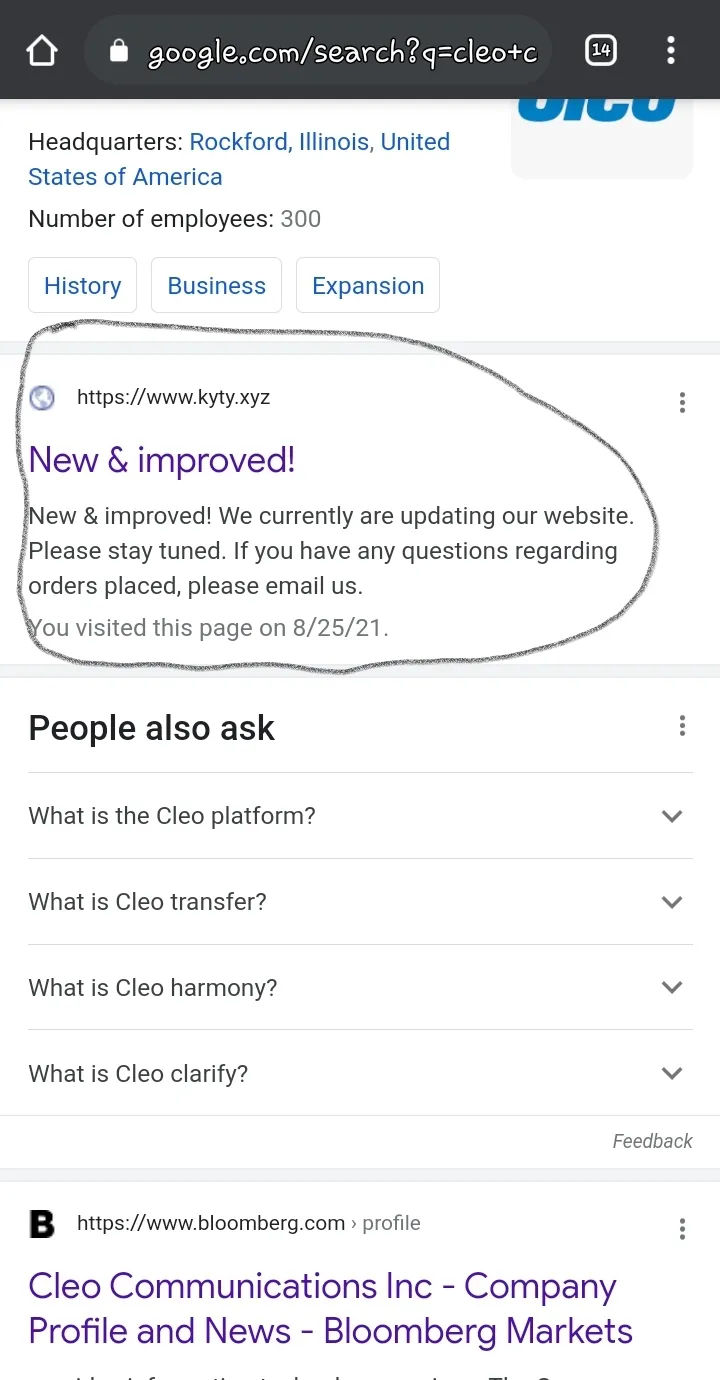Select the Business chip

pos(216,285)
